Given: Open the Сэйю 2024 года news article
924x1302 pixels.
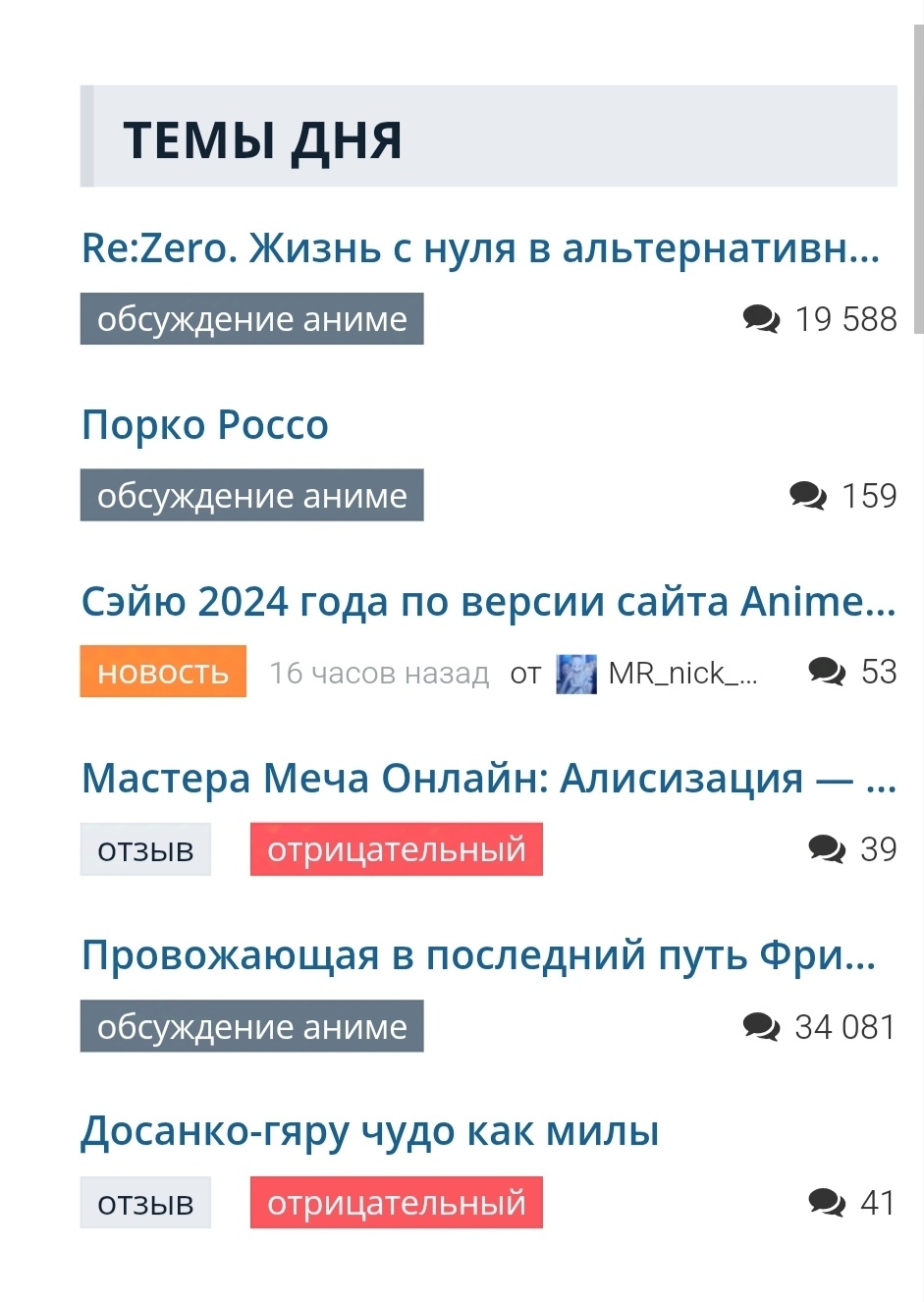Looking at the screenshot, I should [488, 601].
